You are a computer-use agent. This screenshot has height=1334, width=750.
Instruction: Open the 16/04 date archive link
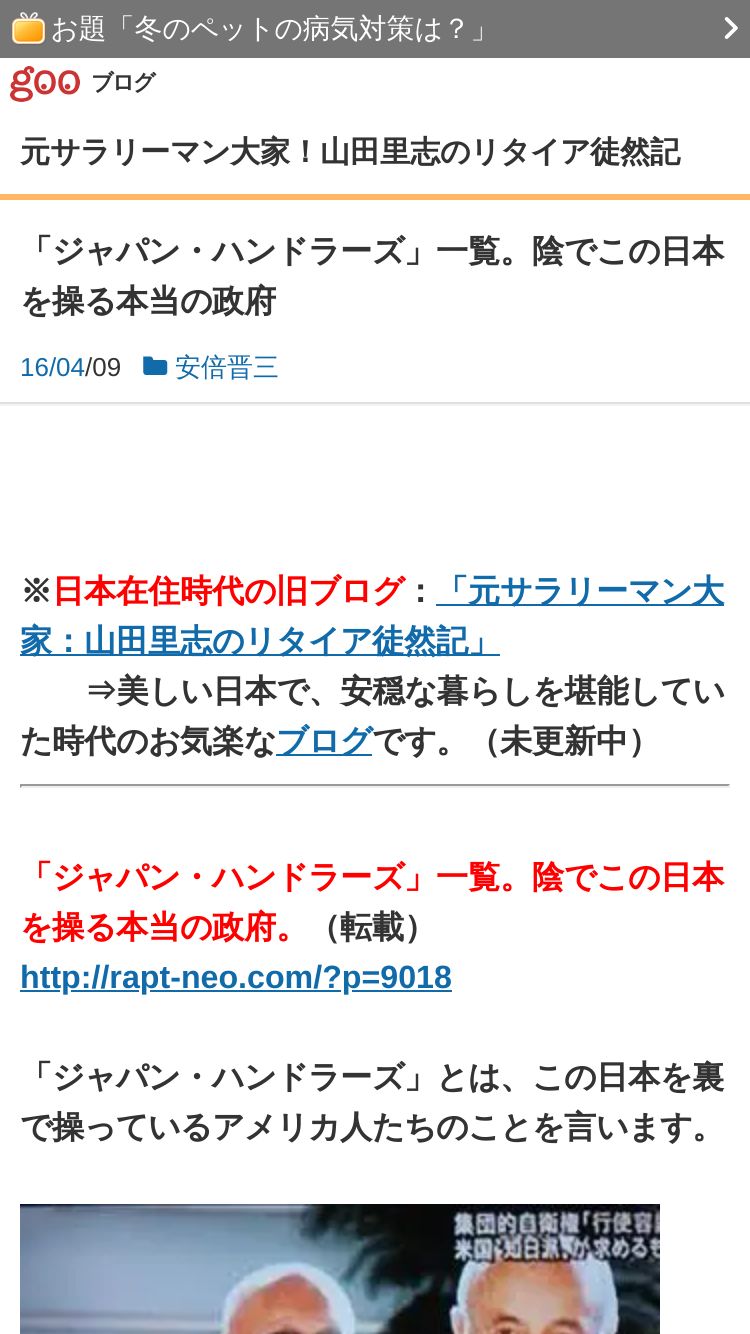52,367
